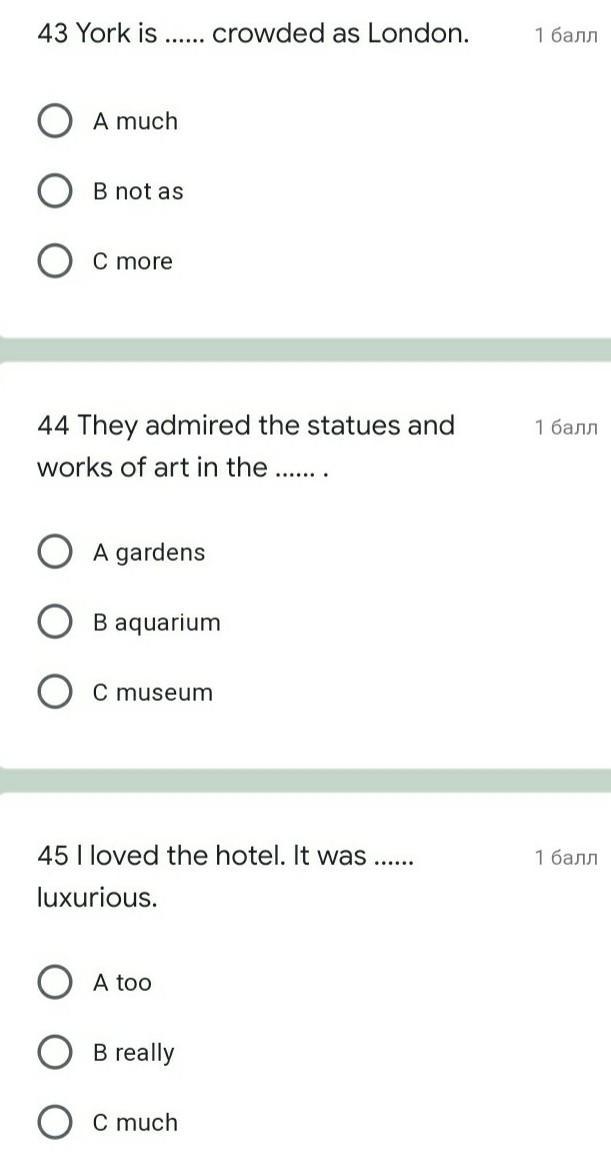Image resolution: width=611 pixels, height=1163 pixels.
Task: Pick 'C museum' for question 44
Action: 54,692
